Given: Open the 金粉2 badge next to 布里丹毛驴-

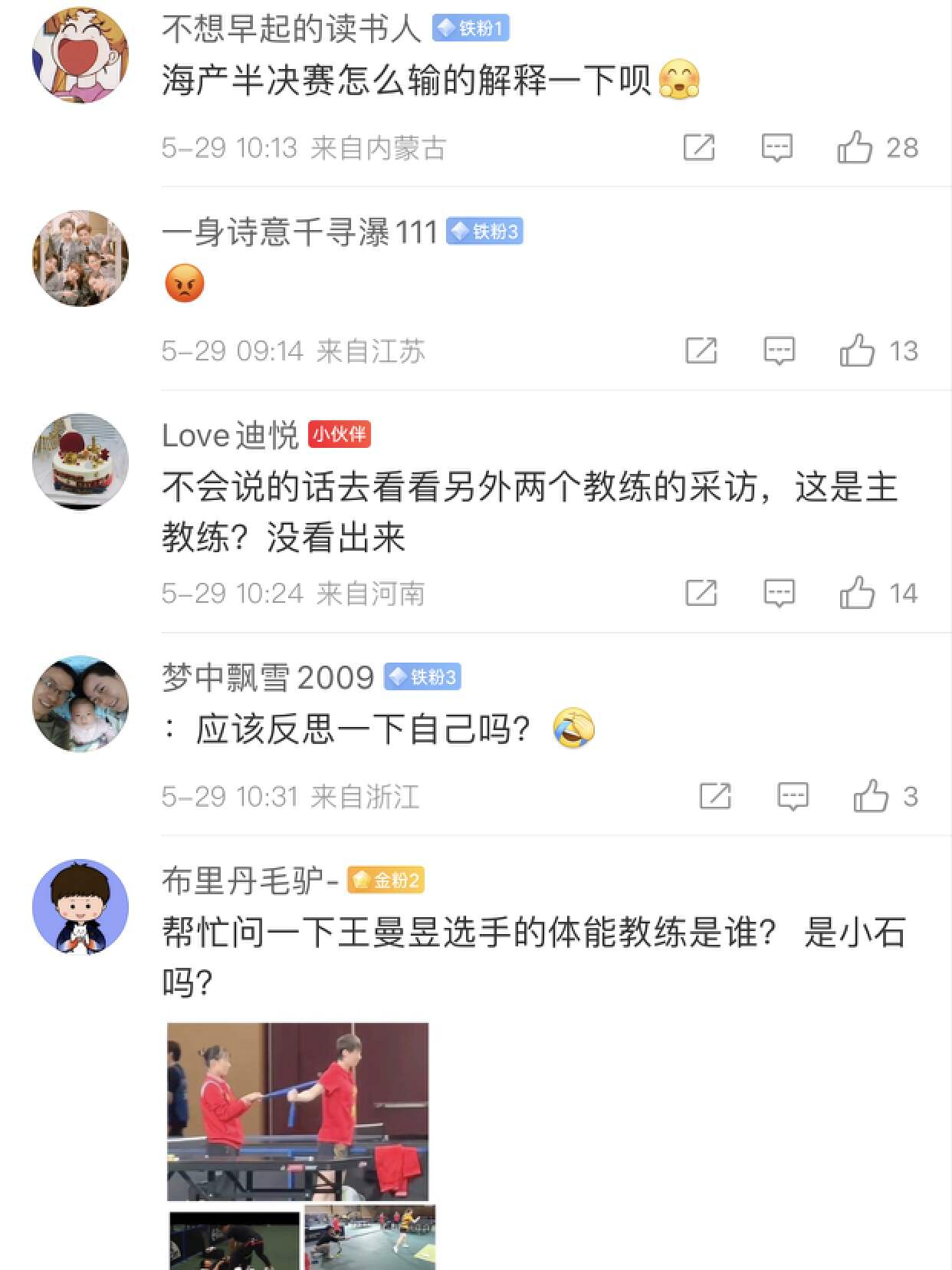Looking at the screenshot, I should (386, 880).
